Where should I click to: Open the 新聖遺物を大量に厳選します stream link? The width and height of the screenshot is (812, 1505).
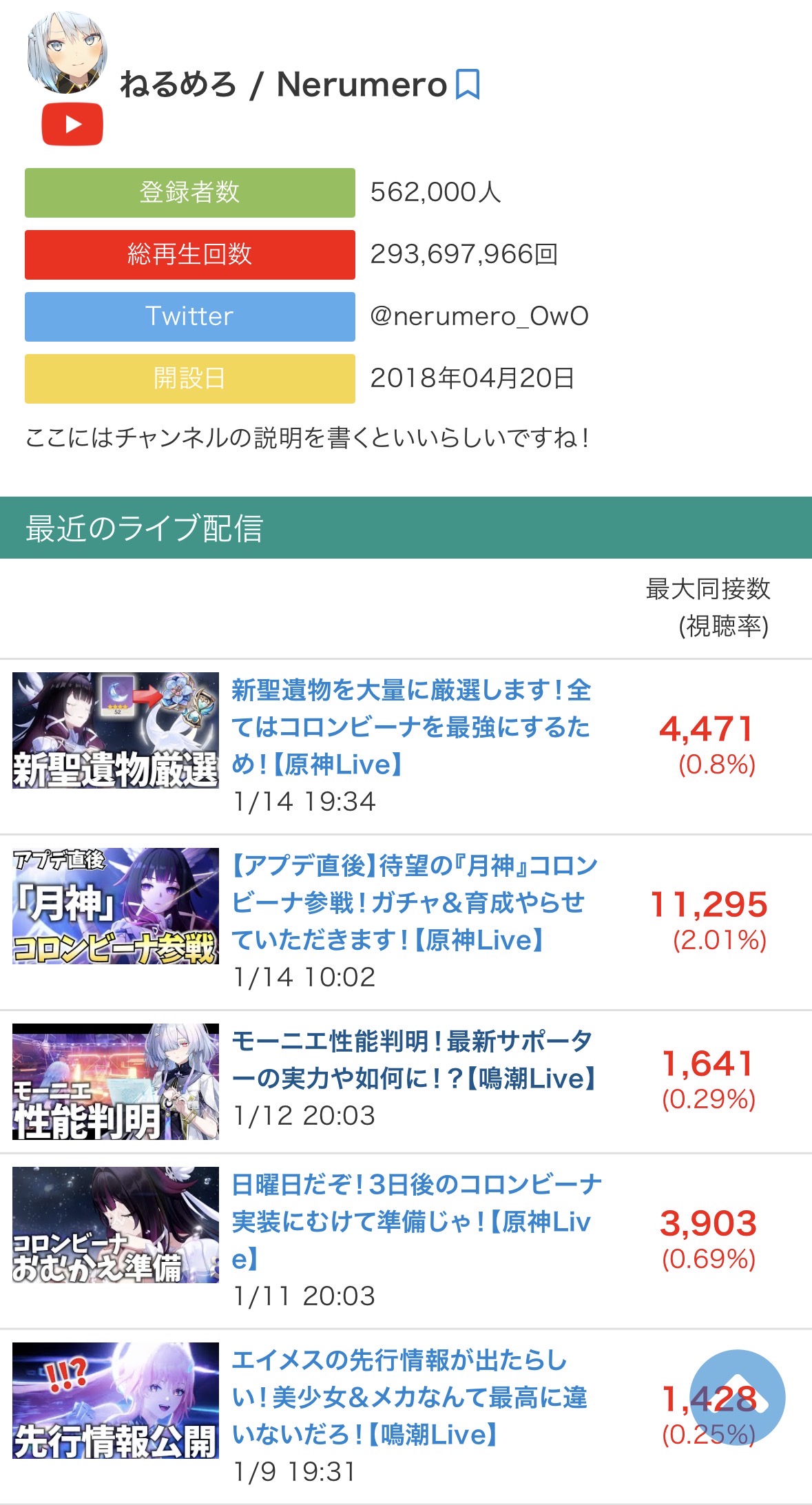410,727
